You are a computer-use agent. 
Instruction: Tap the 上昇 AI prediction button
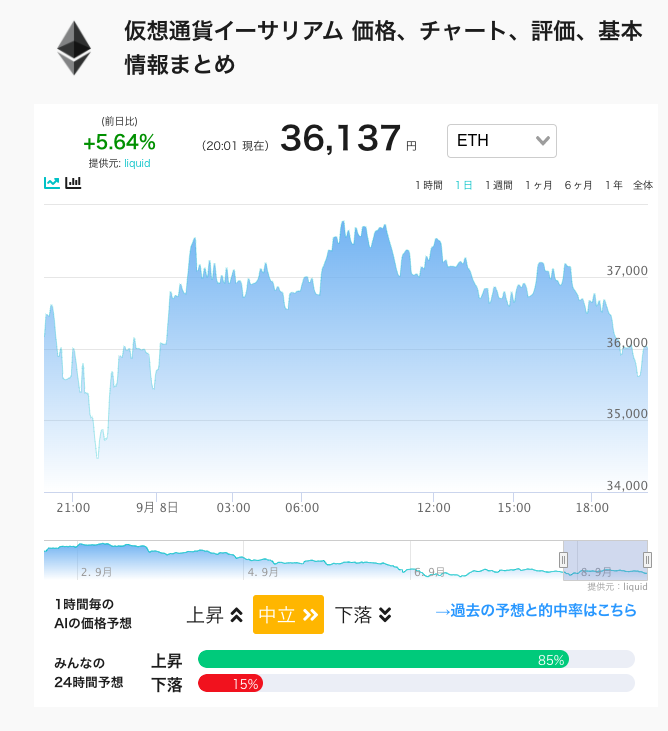point(215,615)
